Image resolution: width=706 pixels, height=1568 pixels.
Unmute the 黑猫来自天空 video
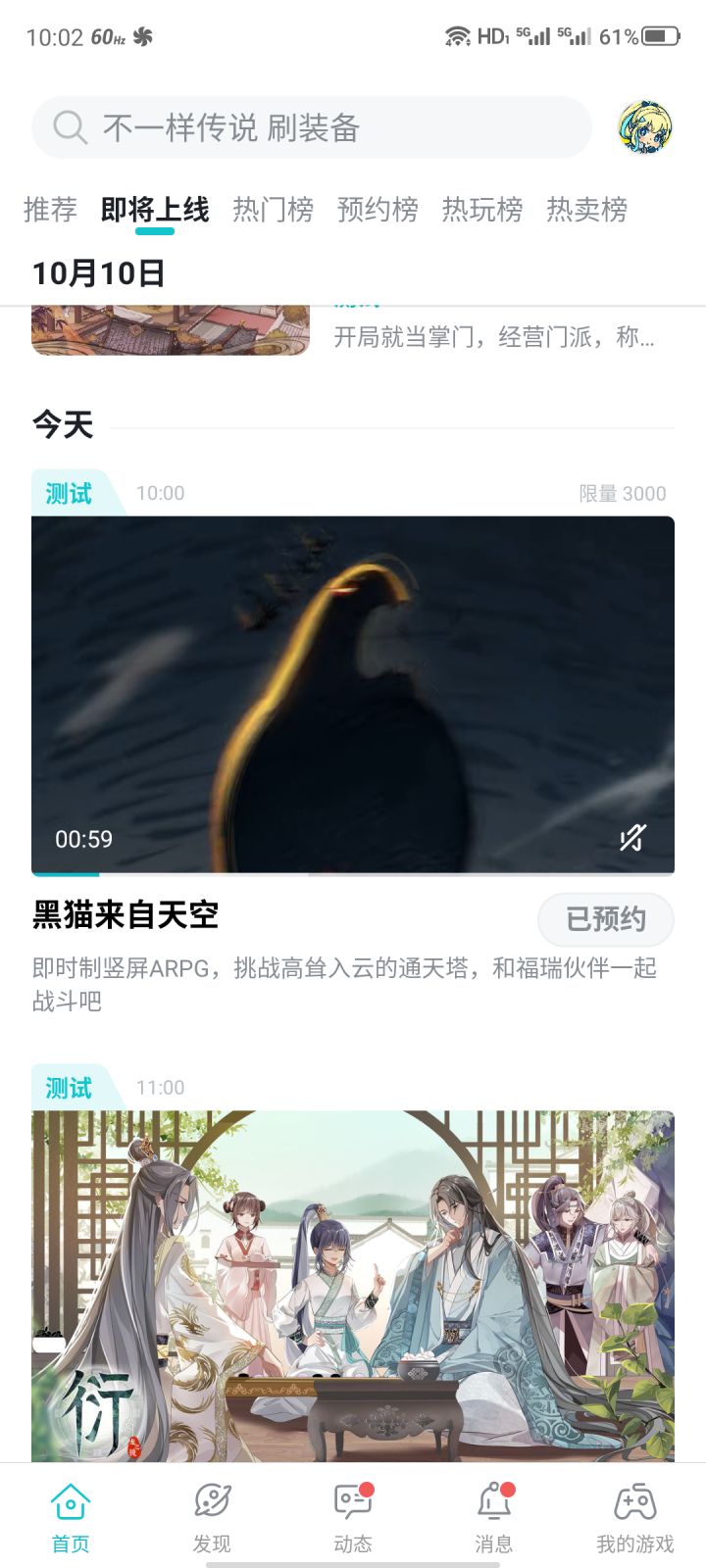(632, 838)
